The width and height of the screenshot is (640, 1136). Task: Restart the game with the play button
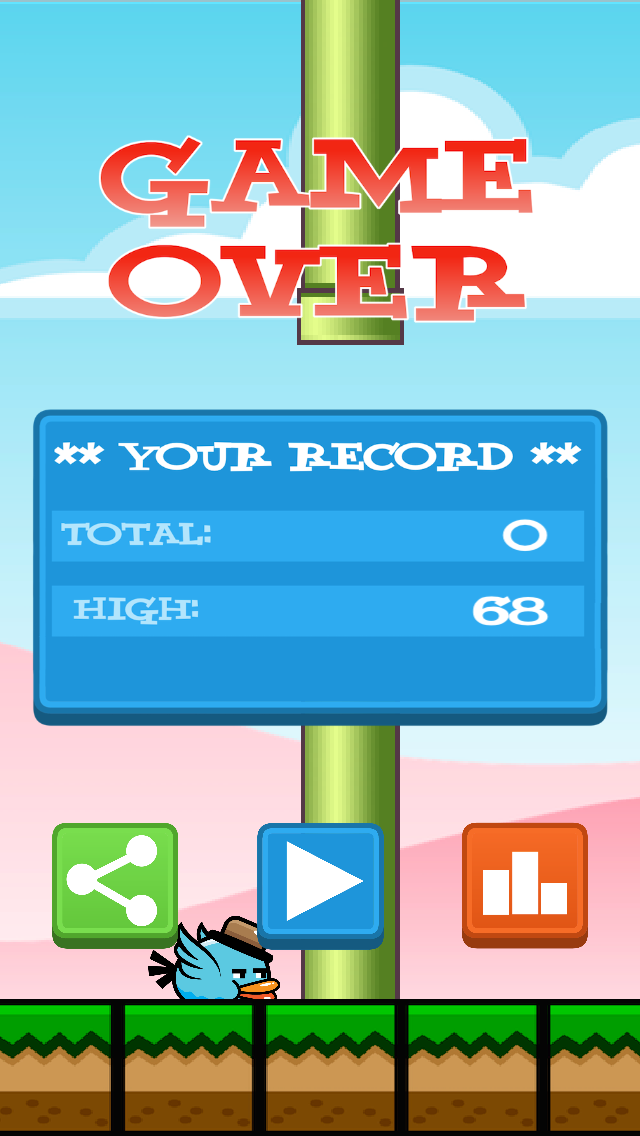pos(320,885)
